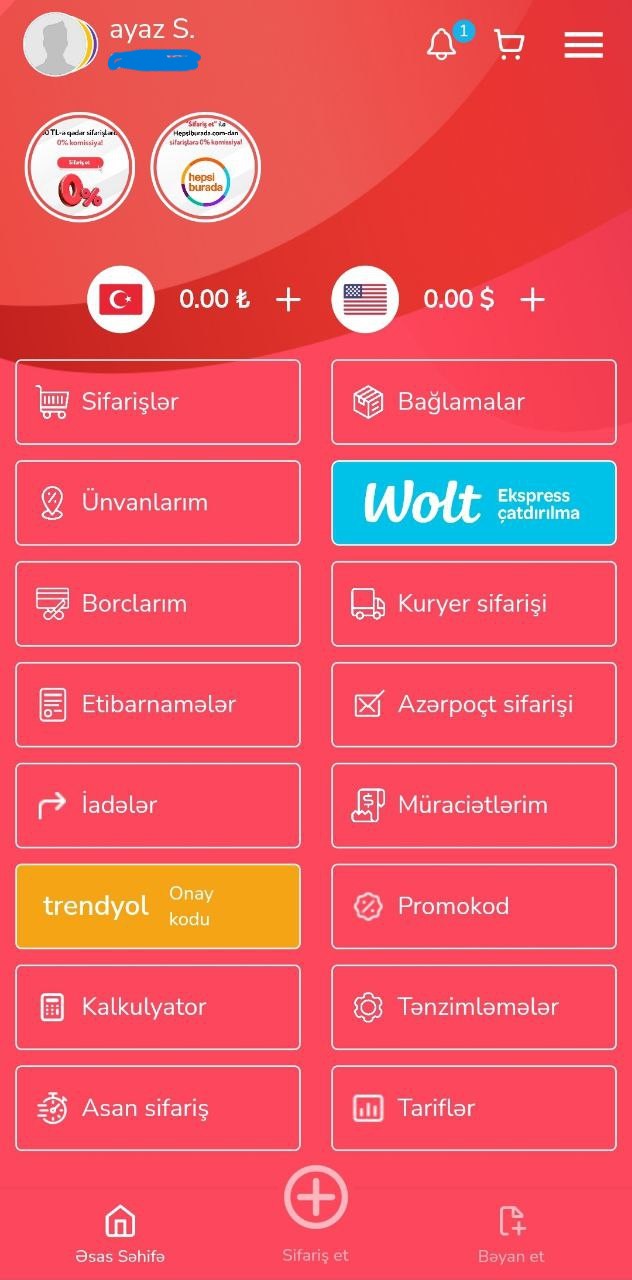Open Azərpoçt sifarişi

(474, 705)
